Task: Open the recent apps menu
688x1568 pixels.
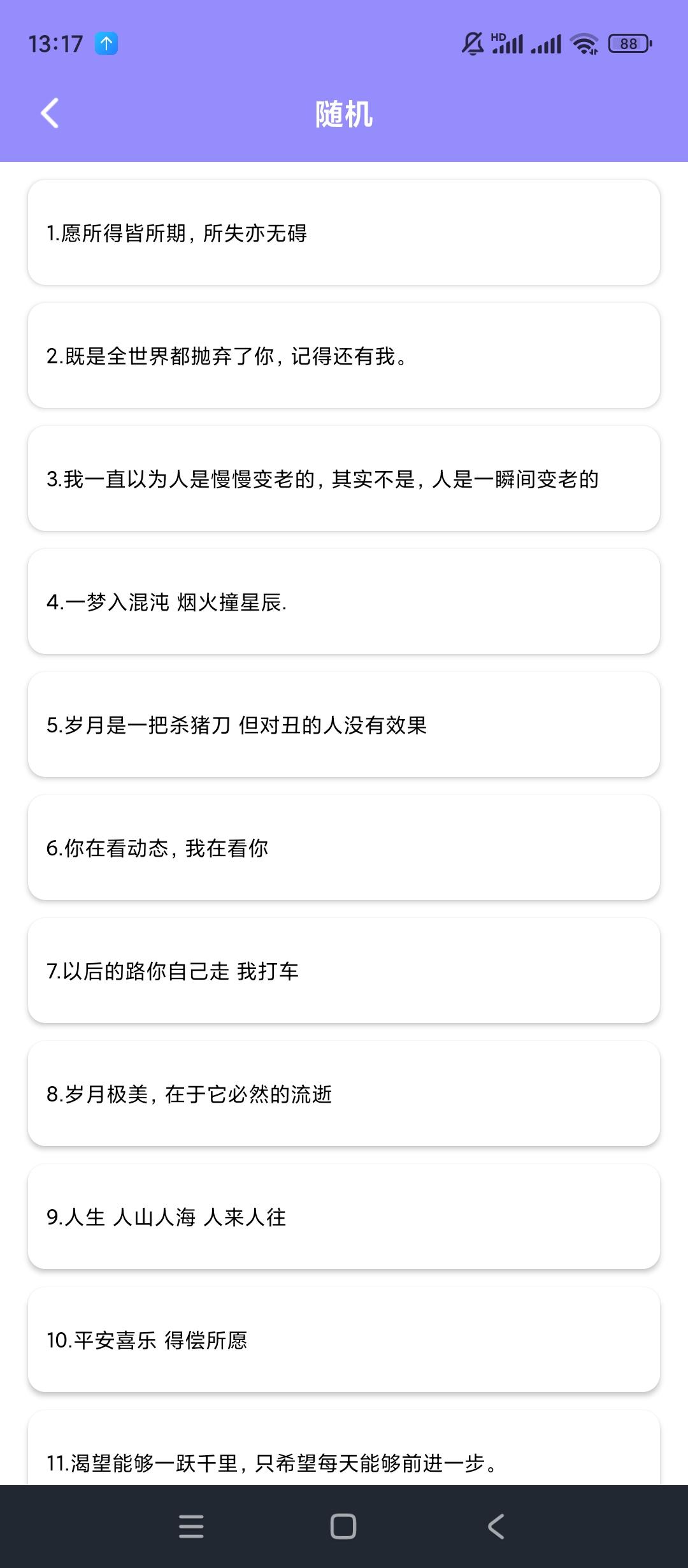Action: pos(191,1527)
